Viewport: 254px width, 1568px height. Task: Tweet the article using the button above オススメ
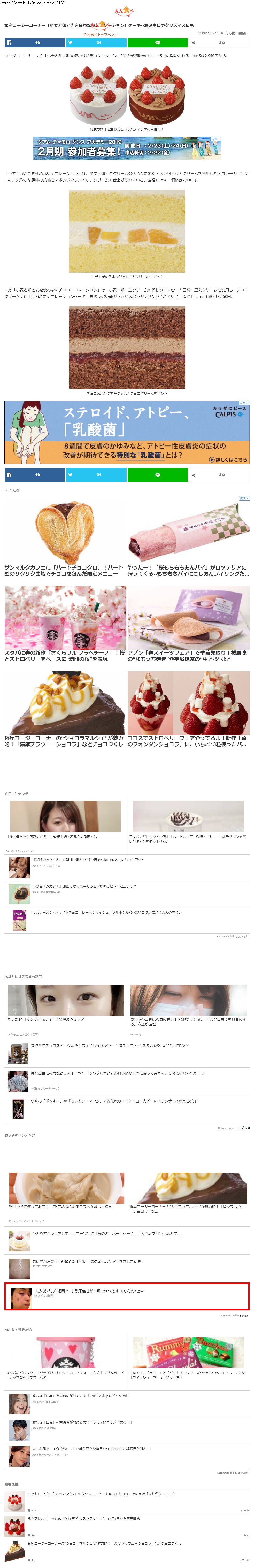click(96, 475)
